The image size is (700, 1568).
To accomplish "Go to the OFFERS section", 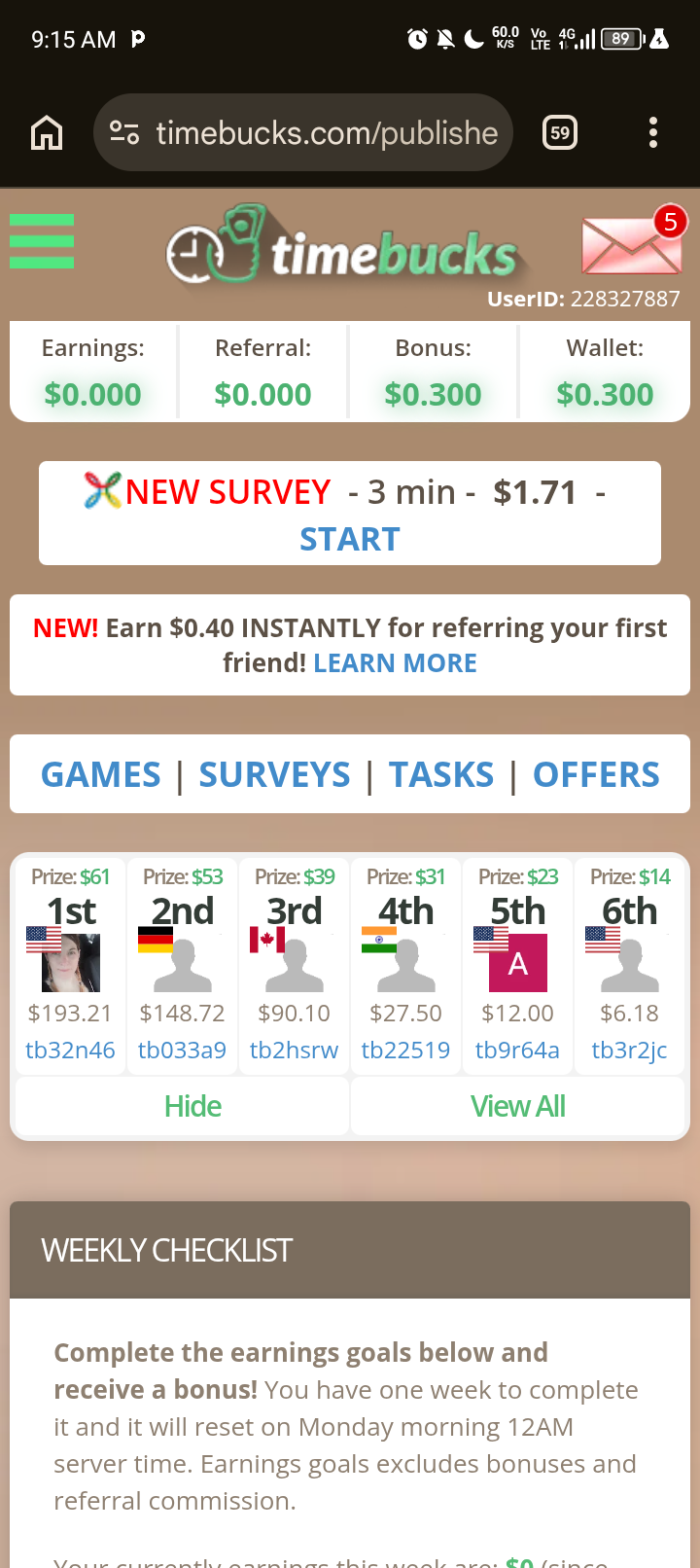I will point(596,775).
